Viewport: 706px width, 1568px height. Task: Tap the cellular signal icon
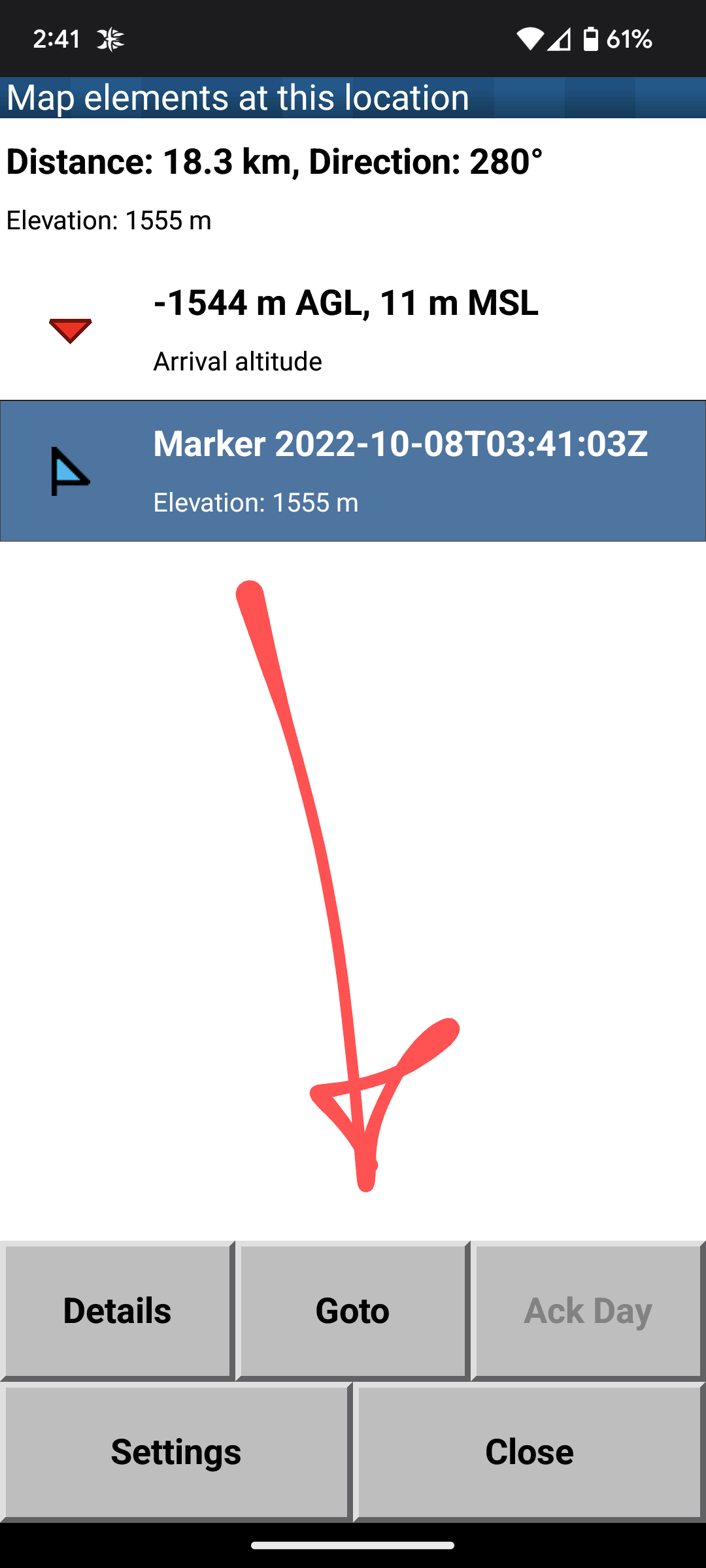click(560, 39)
